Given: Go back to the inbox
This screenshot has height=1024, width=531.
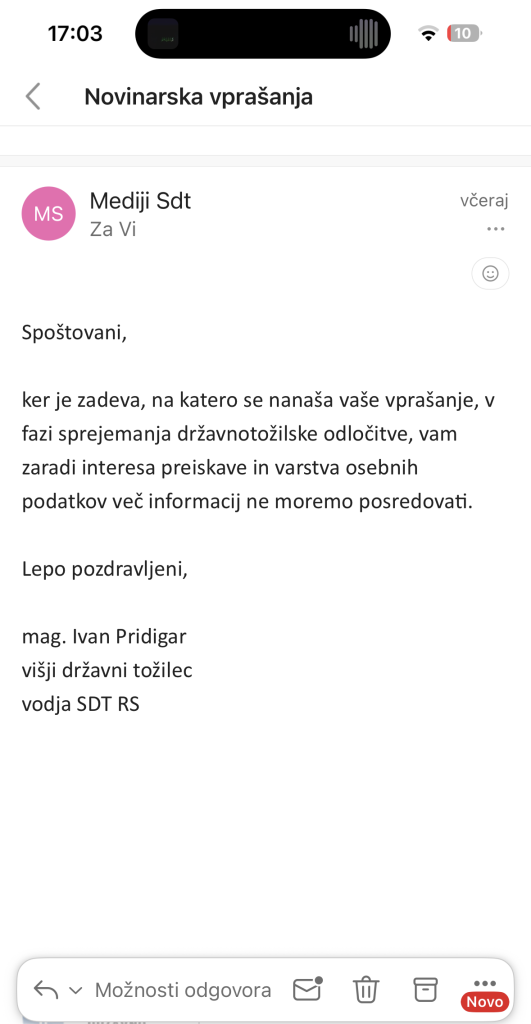Looking at the screenshot, I should 33,97.
